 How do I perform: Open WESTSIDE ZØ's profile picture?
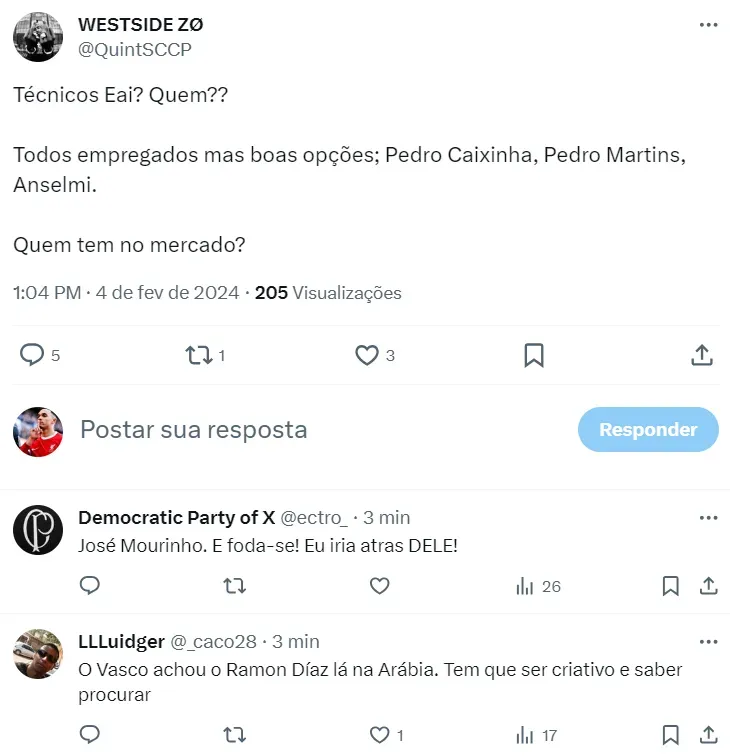point(38,38)
